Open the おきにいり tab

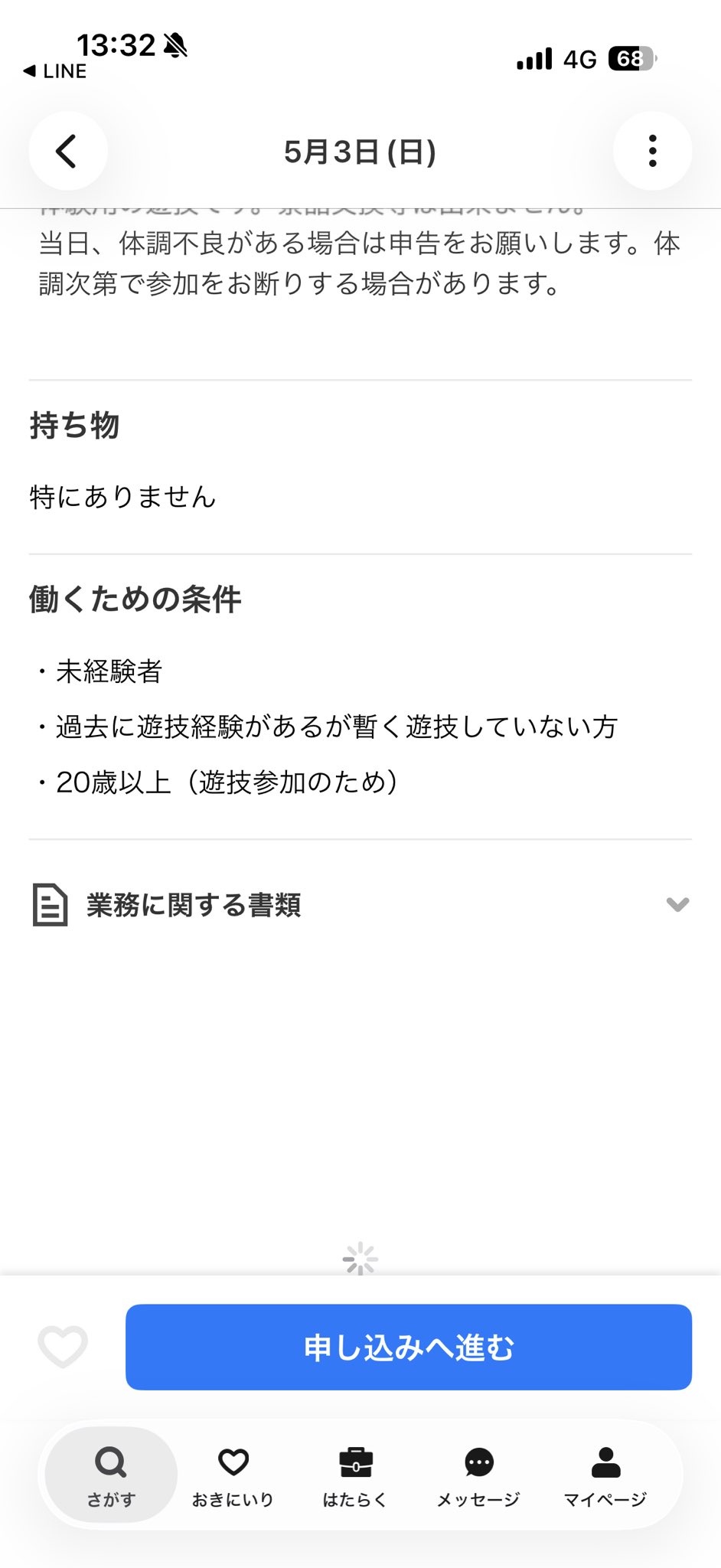click(x=233, y=1475)
